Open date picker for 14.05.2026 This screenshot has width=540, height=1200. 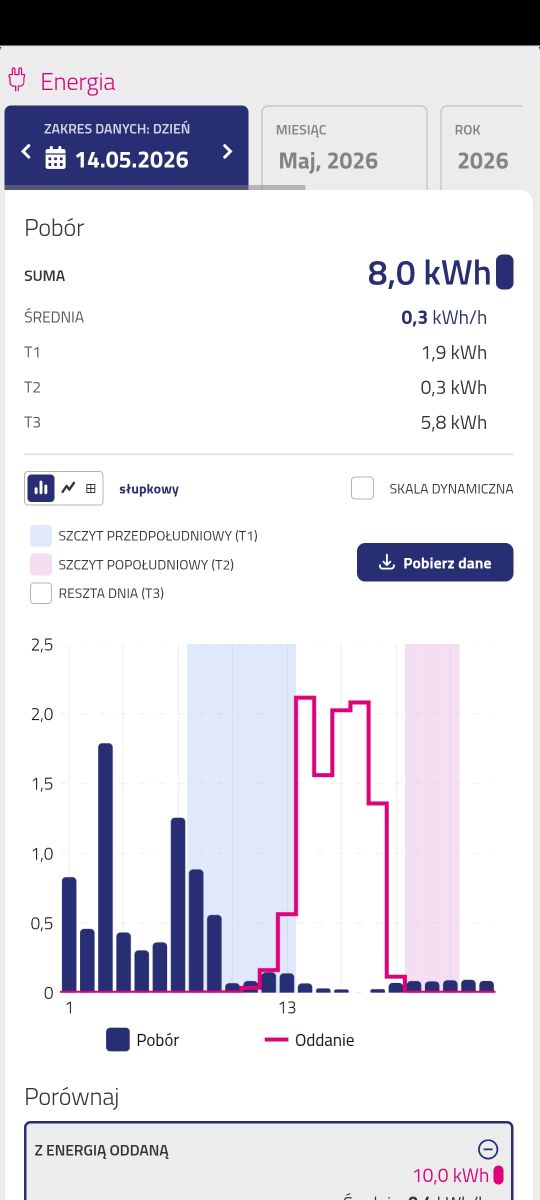coord(118,159)
